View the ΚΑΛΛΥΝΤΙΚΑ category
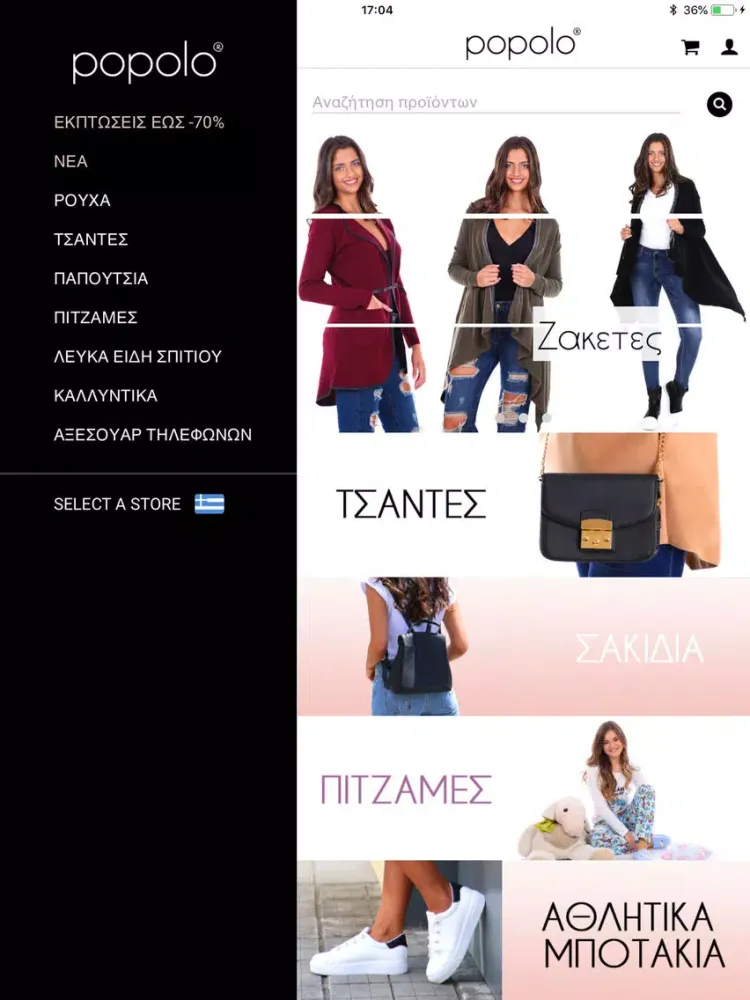Screen dimensions: 750x1000 (x=106, y=395)
